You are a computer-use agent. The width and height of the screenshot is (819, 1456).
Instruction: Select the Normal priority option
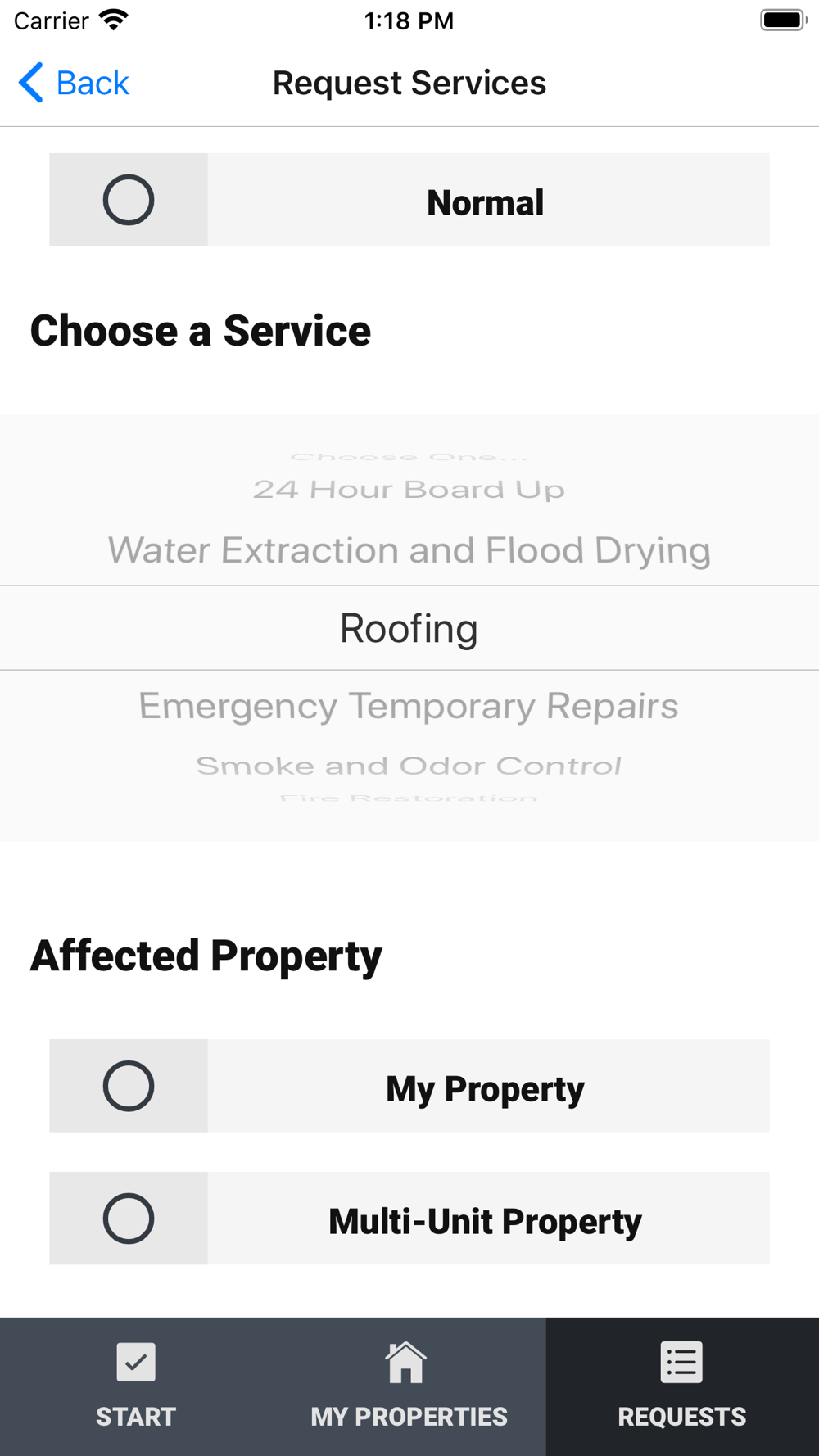click(x=409, y=200)
